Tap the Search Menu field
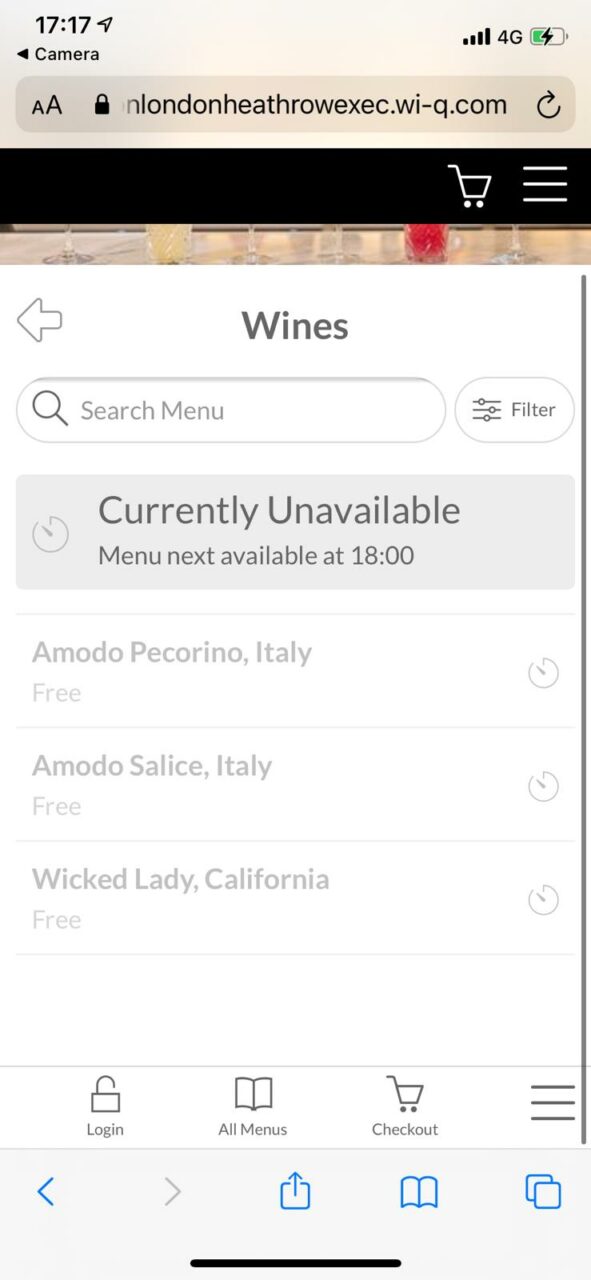The height and width of the screenshot is (1280, 591). (231, 410)
